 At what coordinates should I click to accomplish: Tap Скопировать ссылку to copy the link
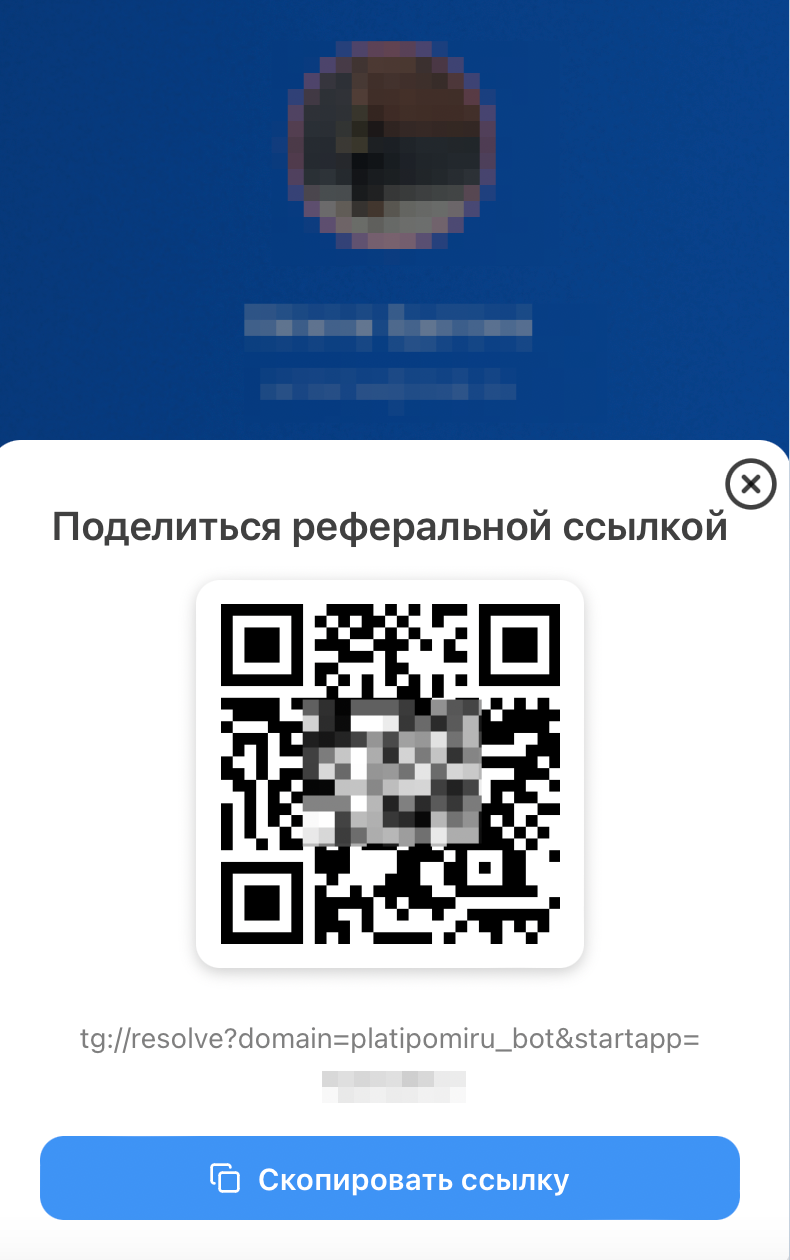[390, 1178]
